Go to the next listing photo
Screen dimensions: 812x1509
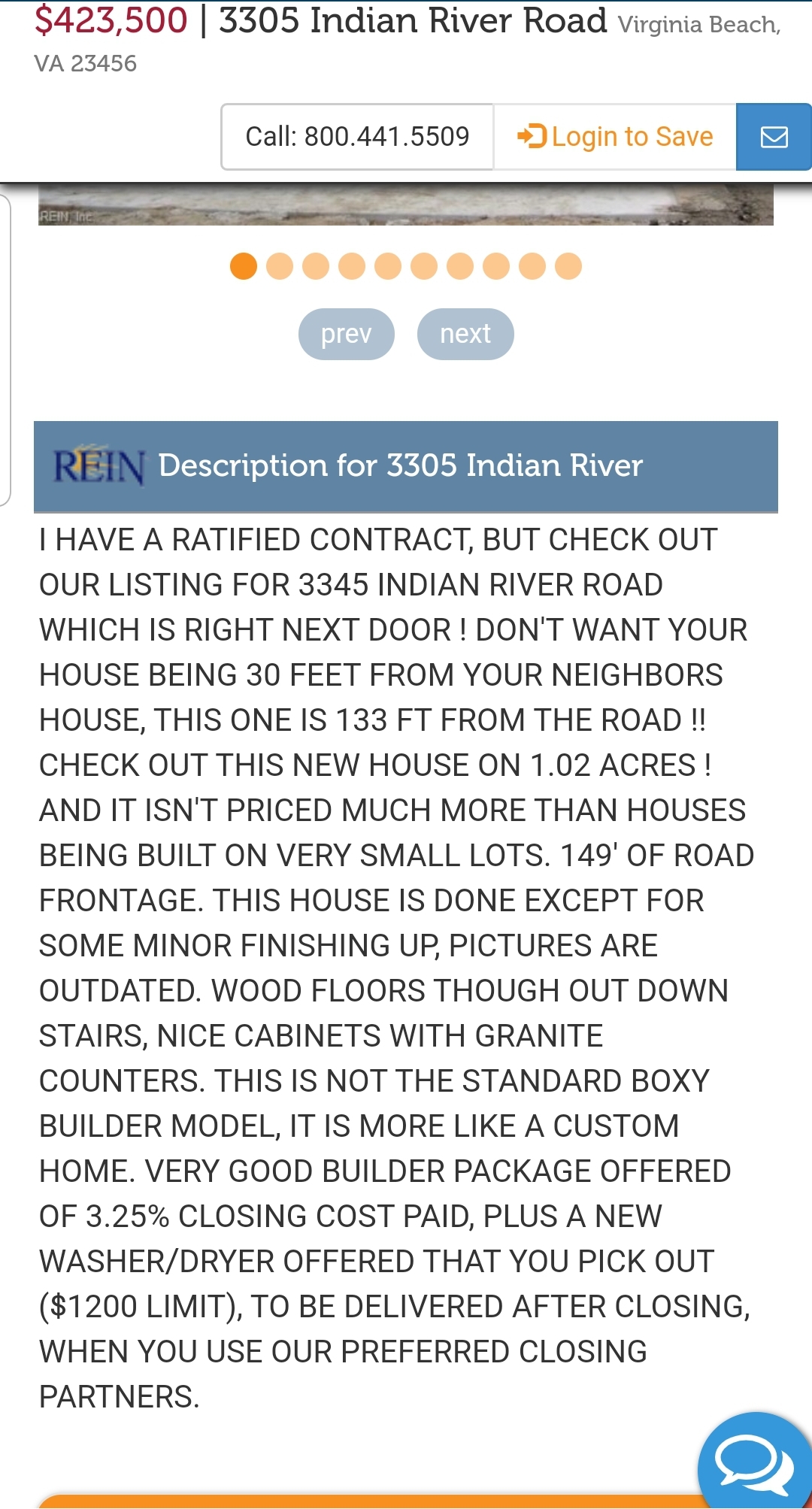[465, 334]
